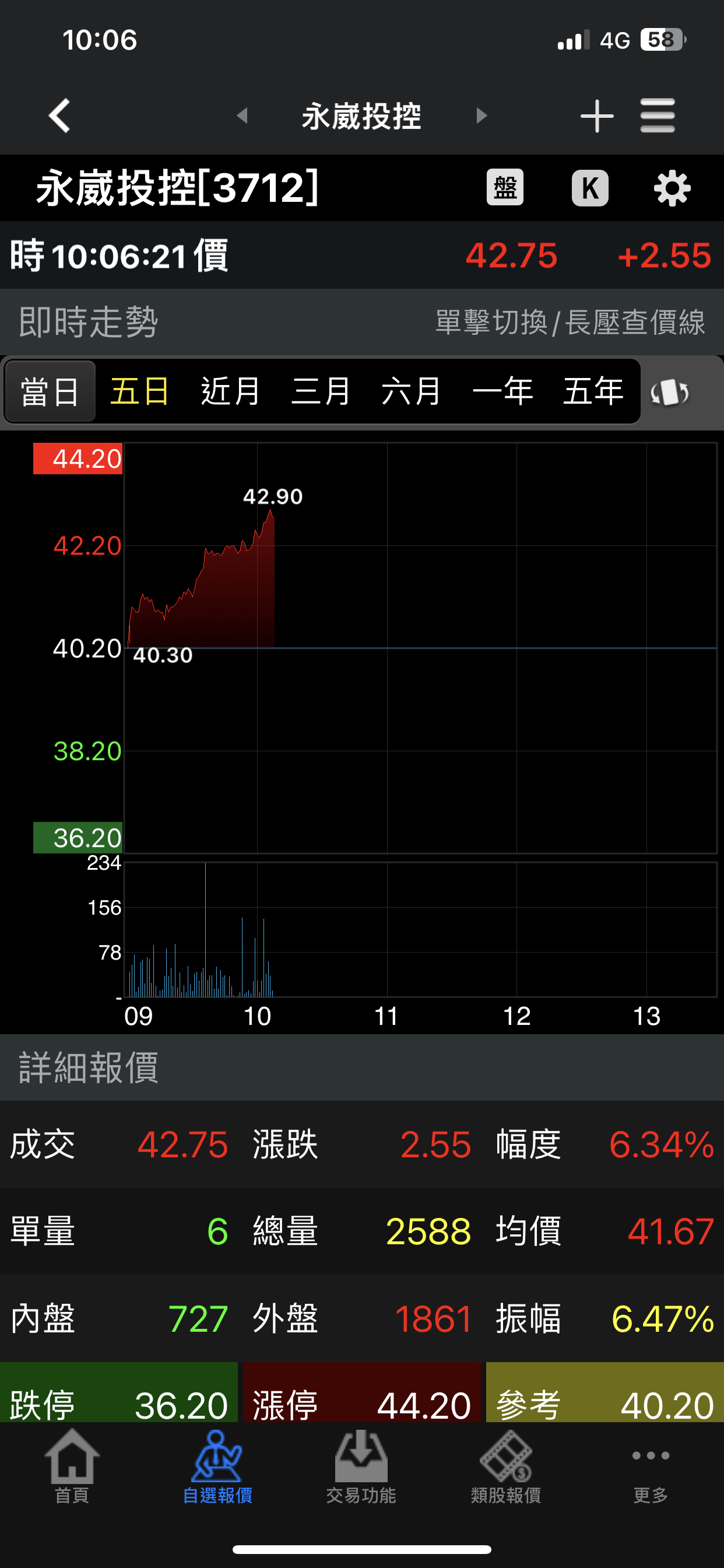This screenshot has width=724, height=1568.
Task: Open the 更多 tab
Action: coord(651,1467)
